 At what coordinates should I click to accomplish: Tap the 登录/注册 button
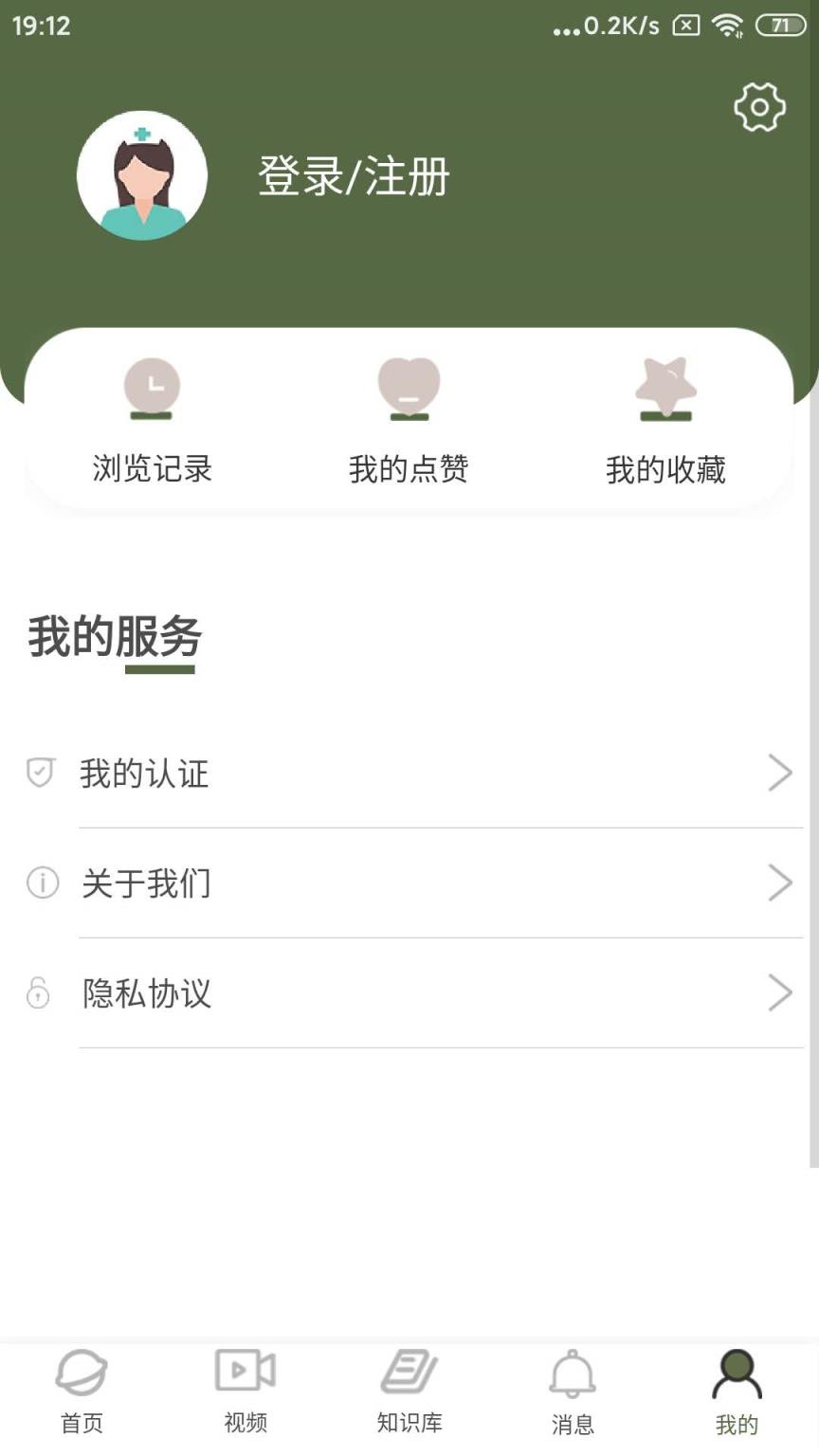pyautogui.click(x=353, y=178)
